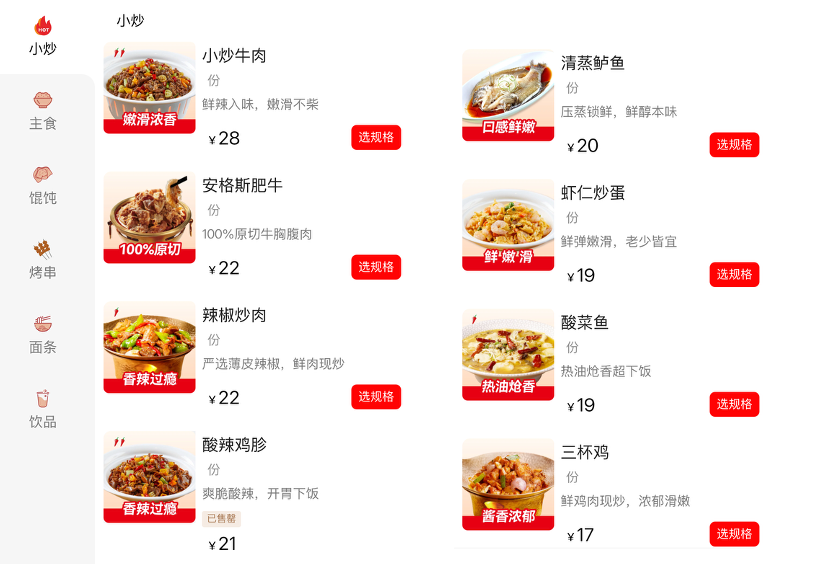The width and height of the screenshot is (818, 573).
Task: Pick options for 虾仁炒蛋
Action: click(x=734, y=275)
